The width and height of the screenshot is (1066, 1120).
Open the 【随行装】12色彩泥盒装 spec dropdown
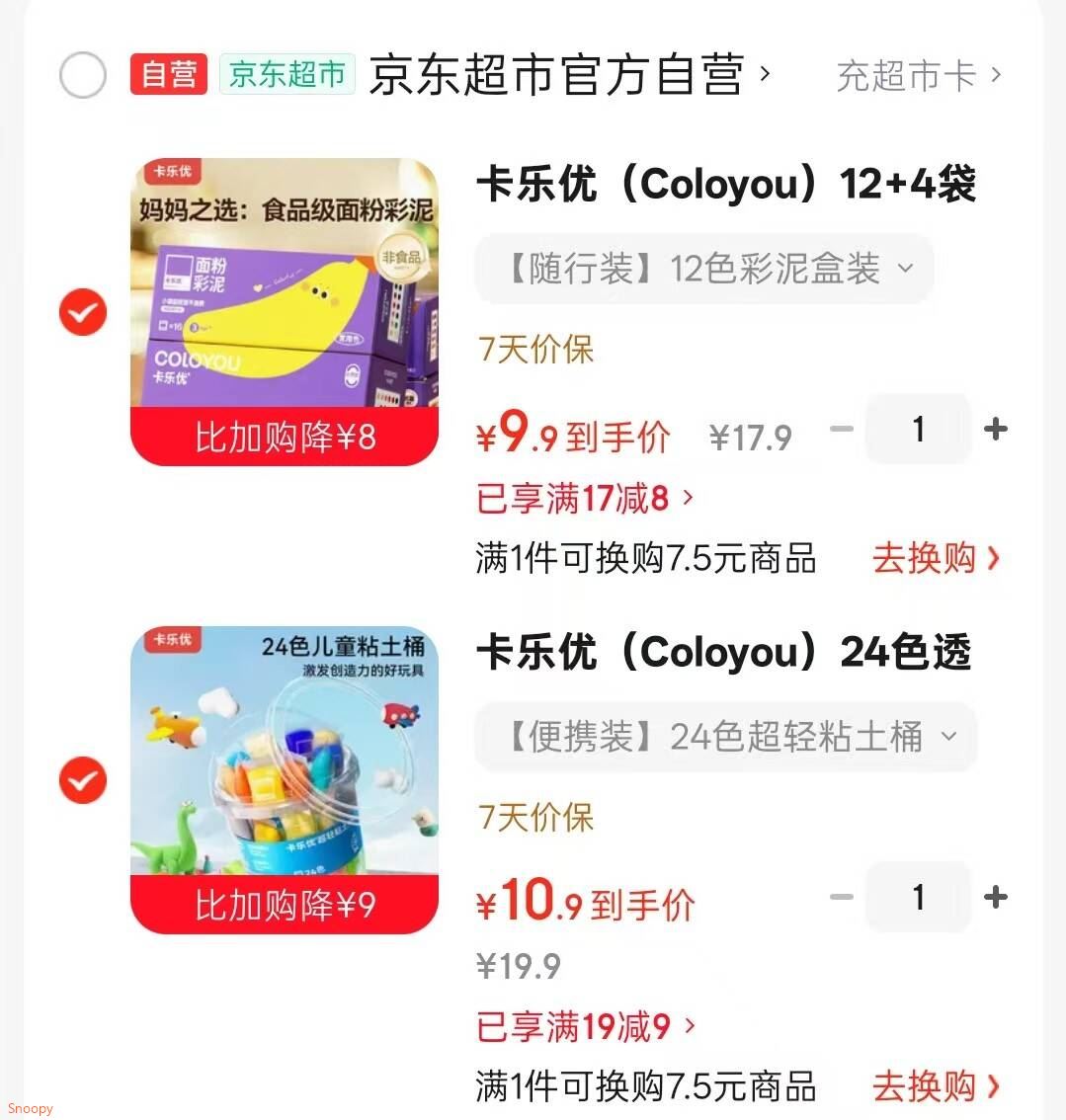click(703, 269)
